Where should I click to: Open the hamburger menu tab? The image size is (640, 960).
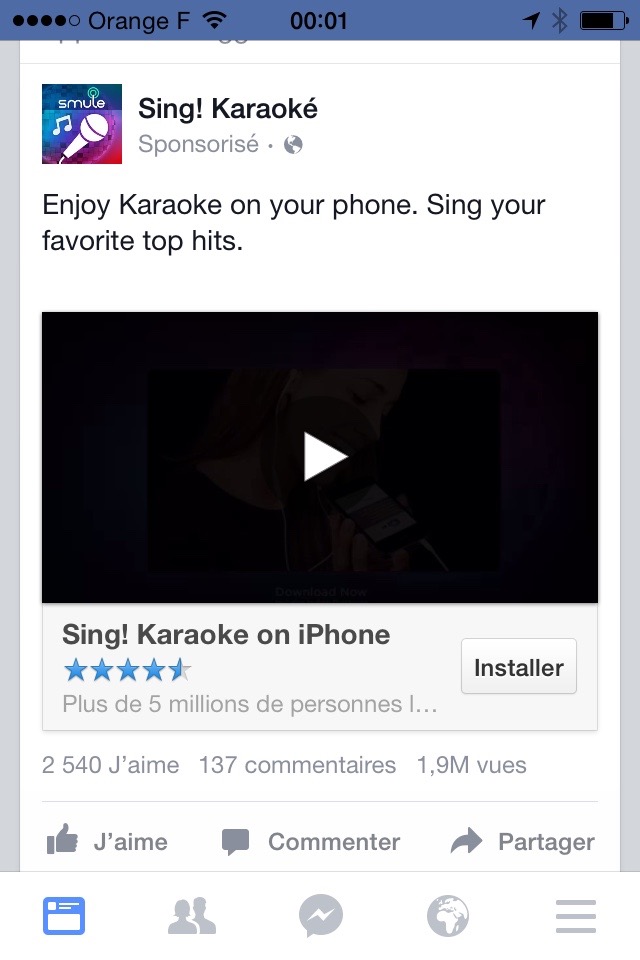click(x=576, y=916)
